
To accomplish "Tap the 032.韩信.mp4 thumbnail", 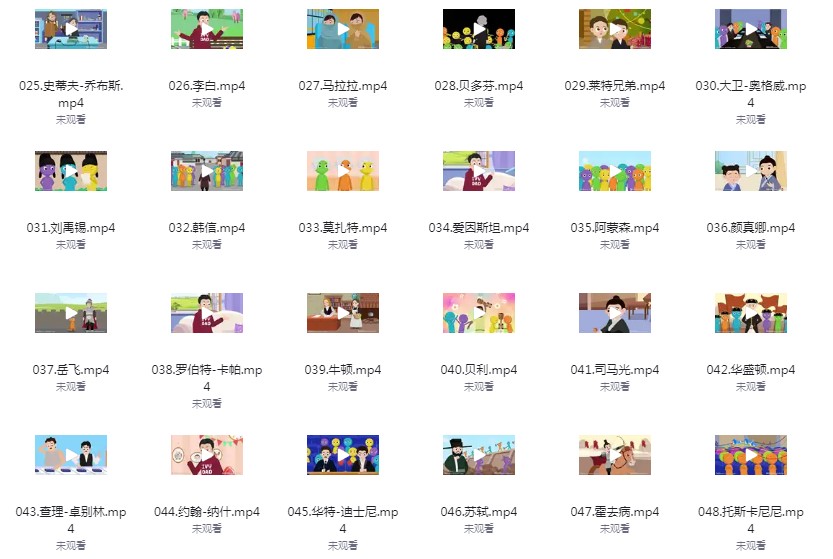I will [x=207, y=172].
